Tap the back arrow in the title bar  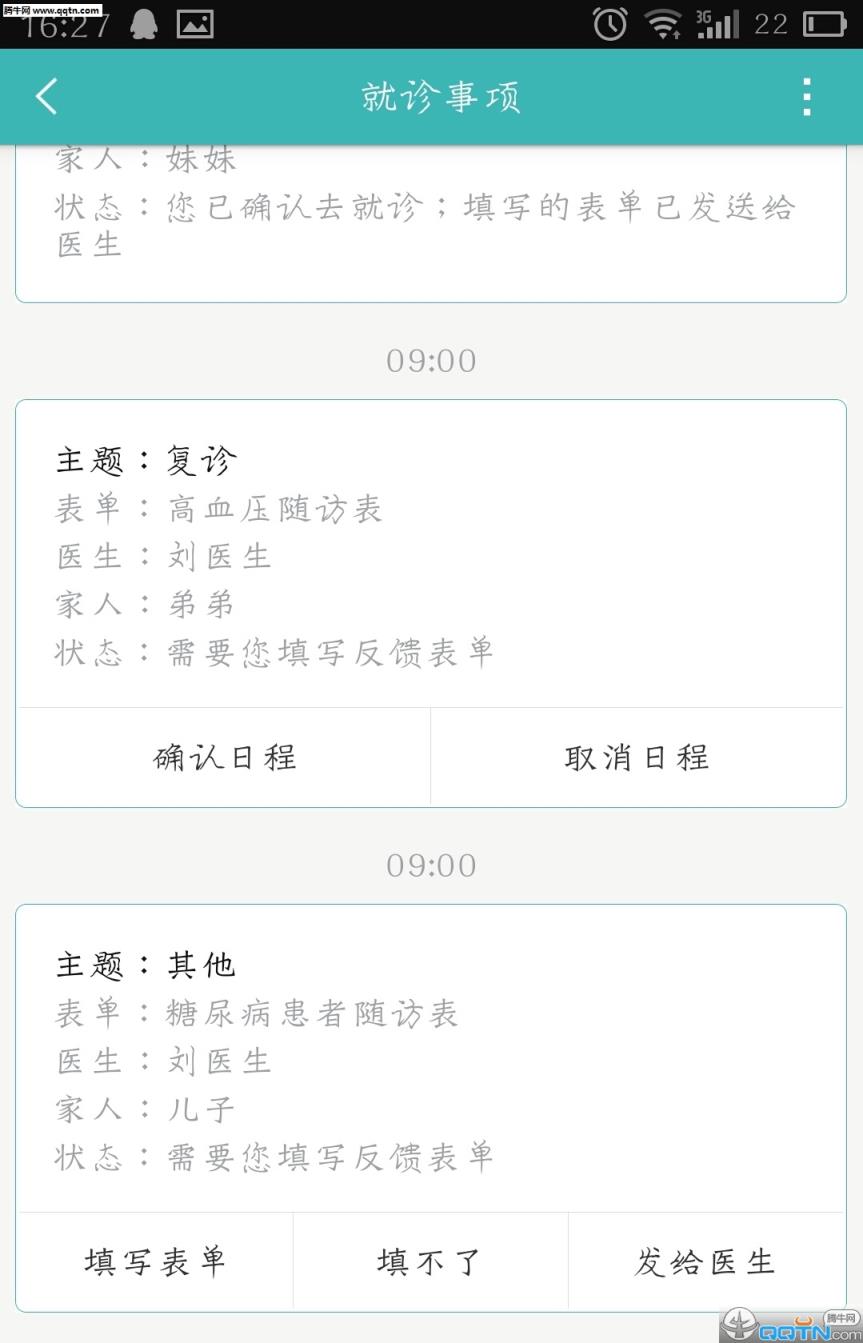click(44, 96)
